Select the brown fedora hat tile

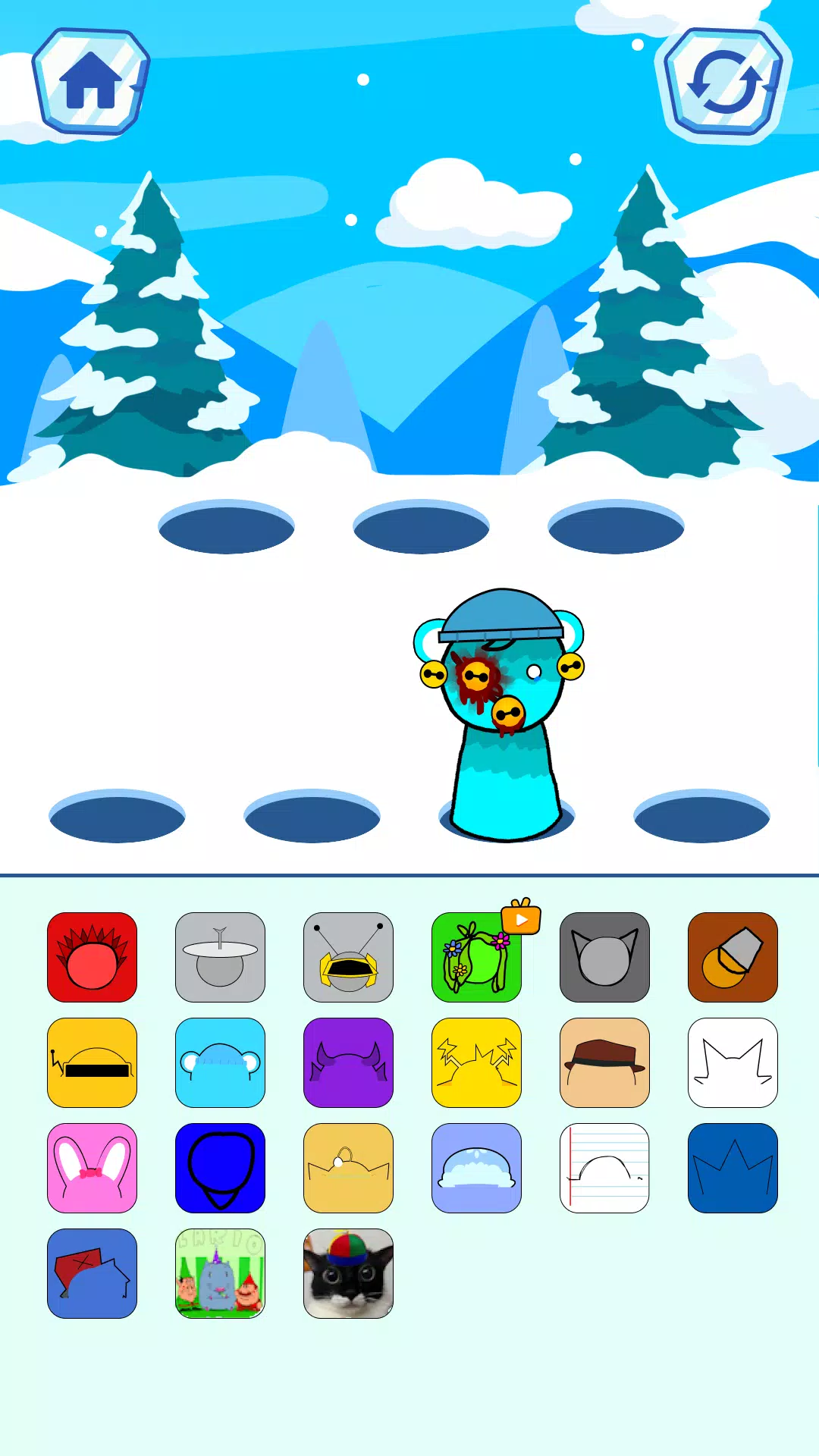[604, 1062]
